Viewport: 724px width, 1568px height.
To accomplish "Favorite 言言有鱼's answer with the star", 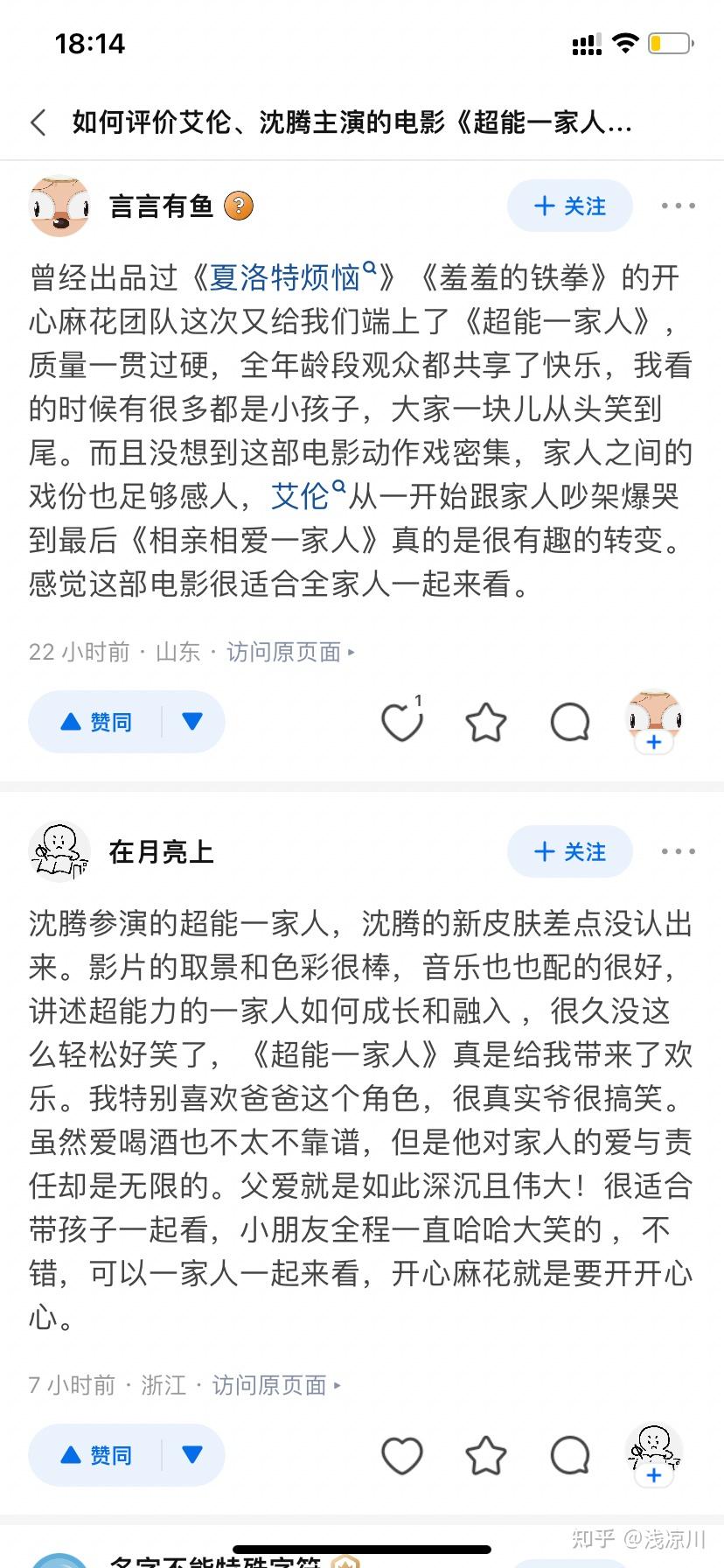I will coord(486,723).
